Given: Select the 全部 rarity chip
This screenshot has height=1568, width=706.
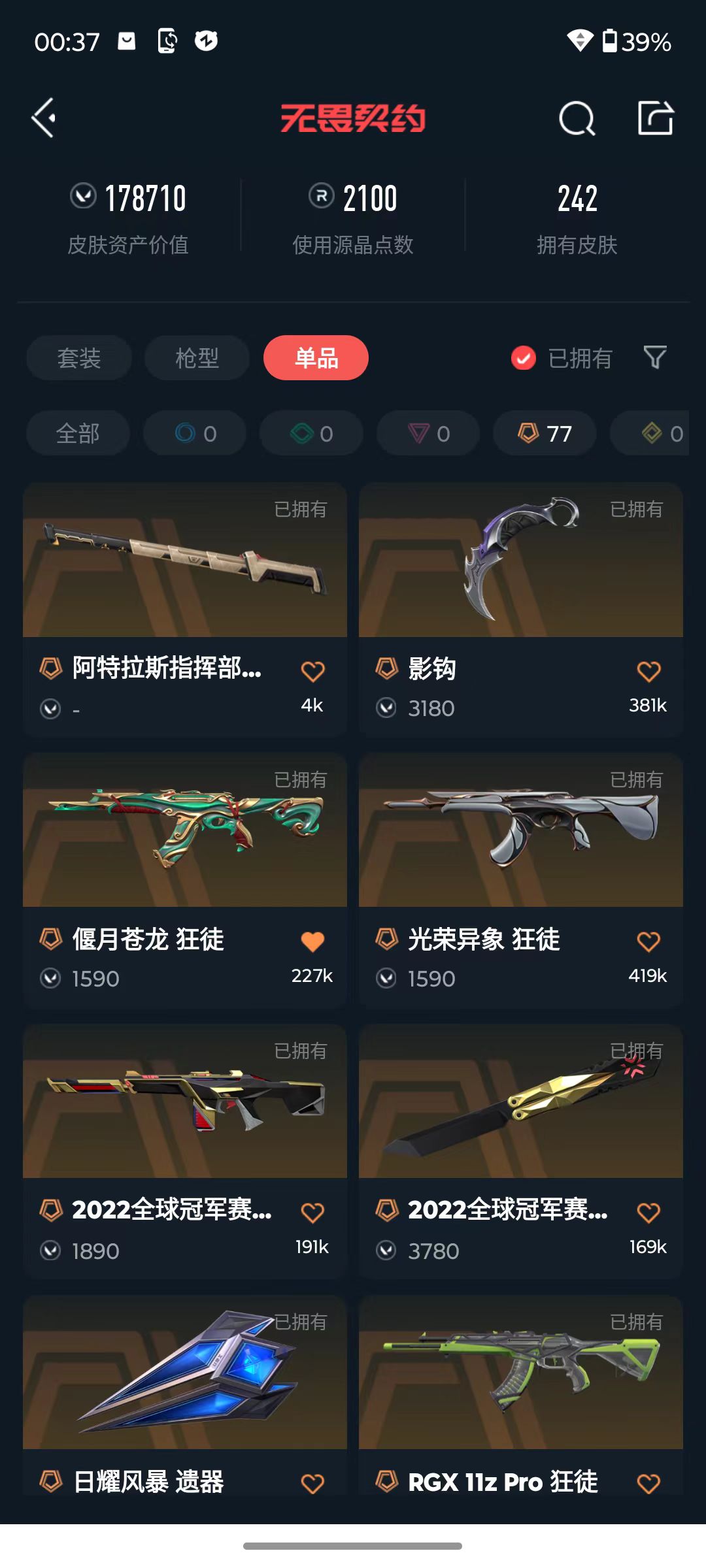Looking at the screenshot, I should coord(78,433).
